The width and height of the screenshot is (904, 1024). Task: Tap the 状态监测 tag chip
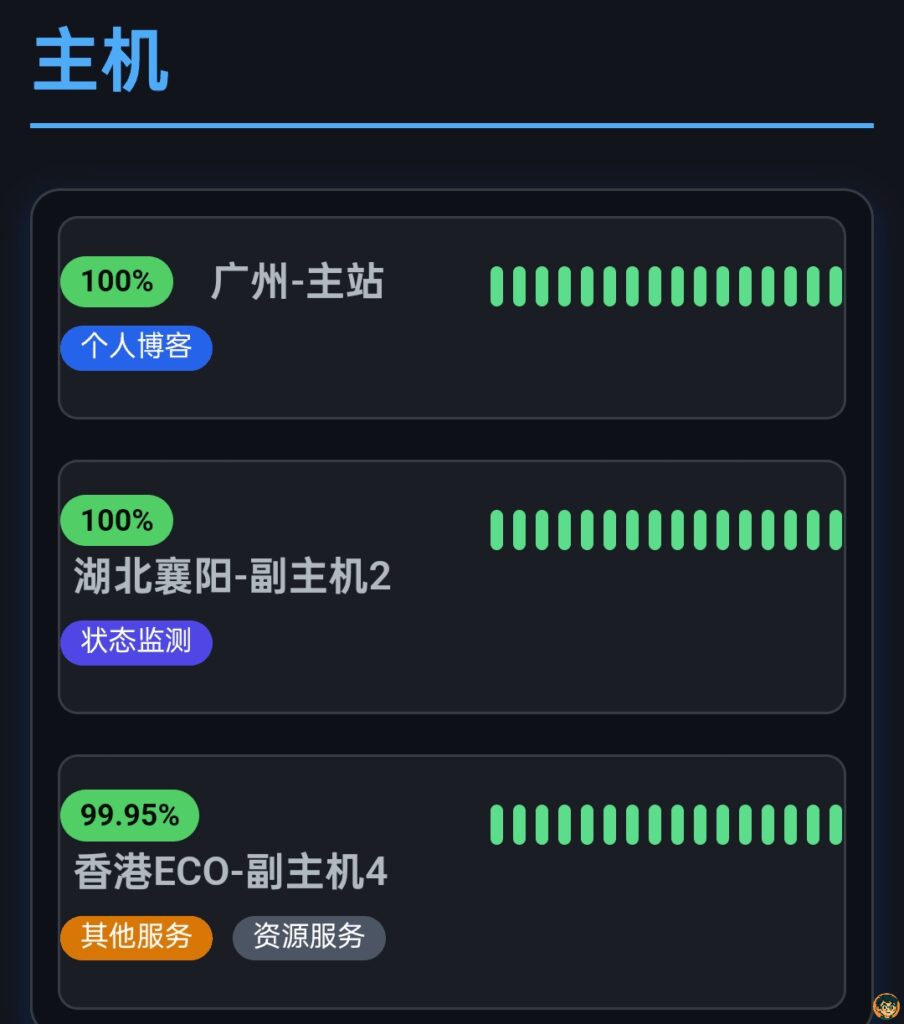coord(136,642)
